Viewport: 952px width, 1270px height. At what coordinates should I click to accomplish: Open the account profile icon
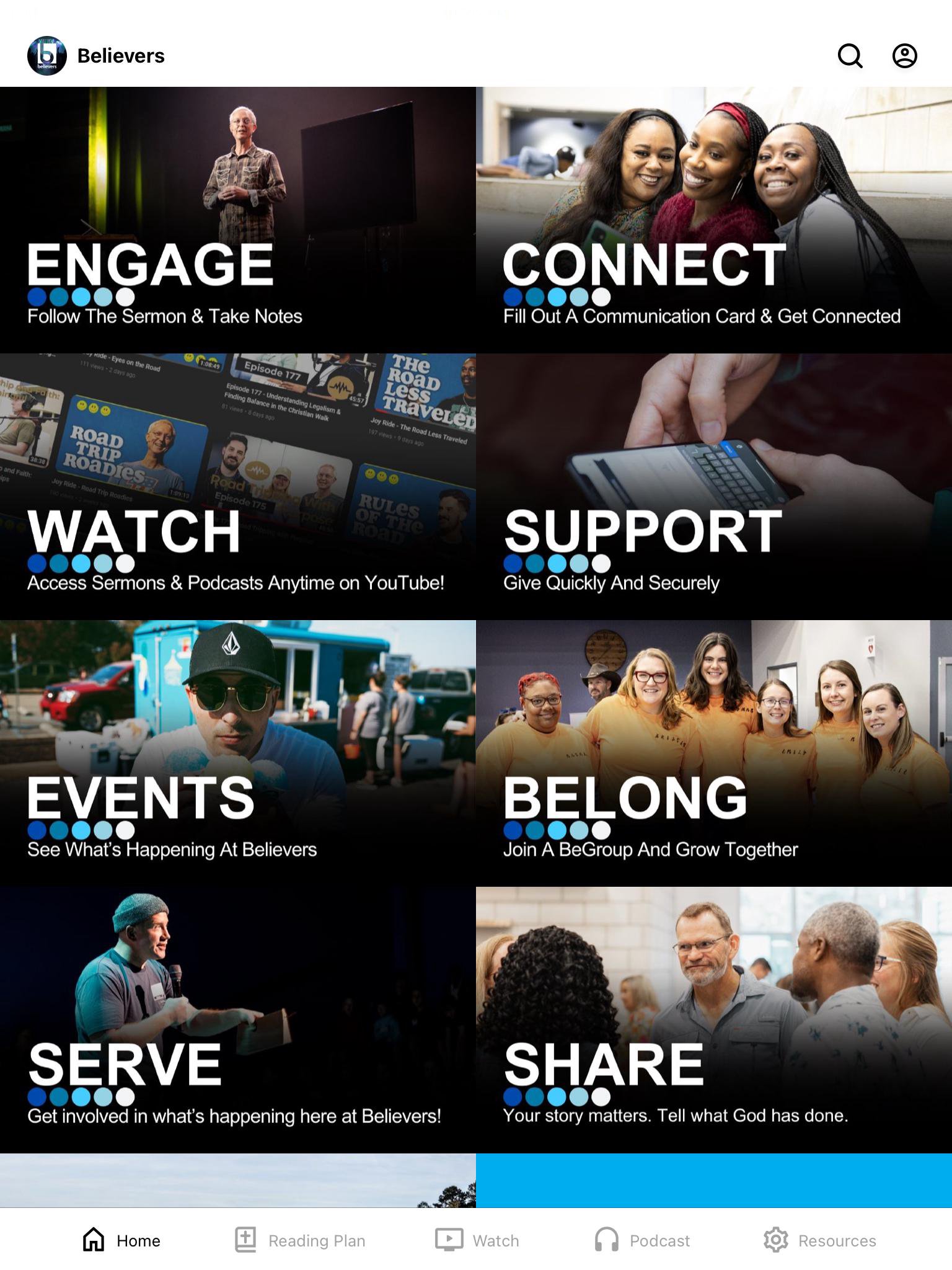[904, 56]
